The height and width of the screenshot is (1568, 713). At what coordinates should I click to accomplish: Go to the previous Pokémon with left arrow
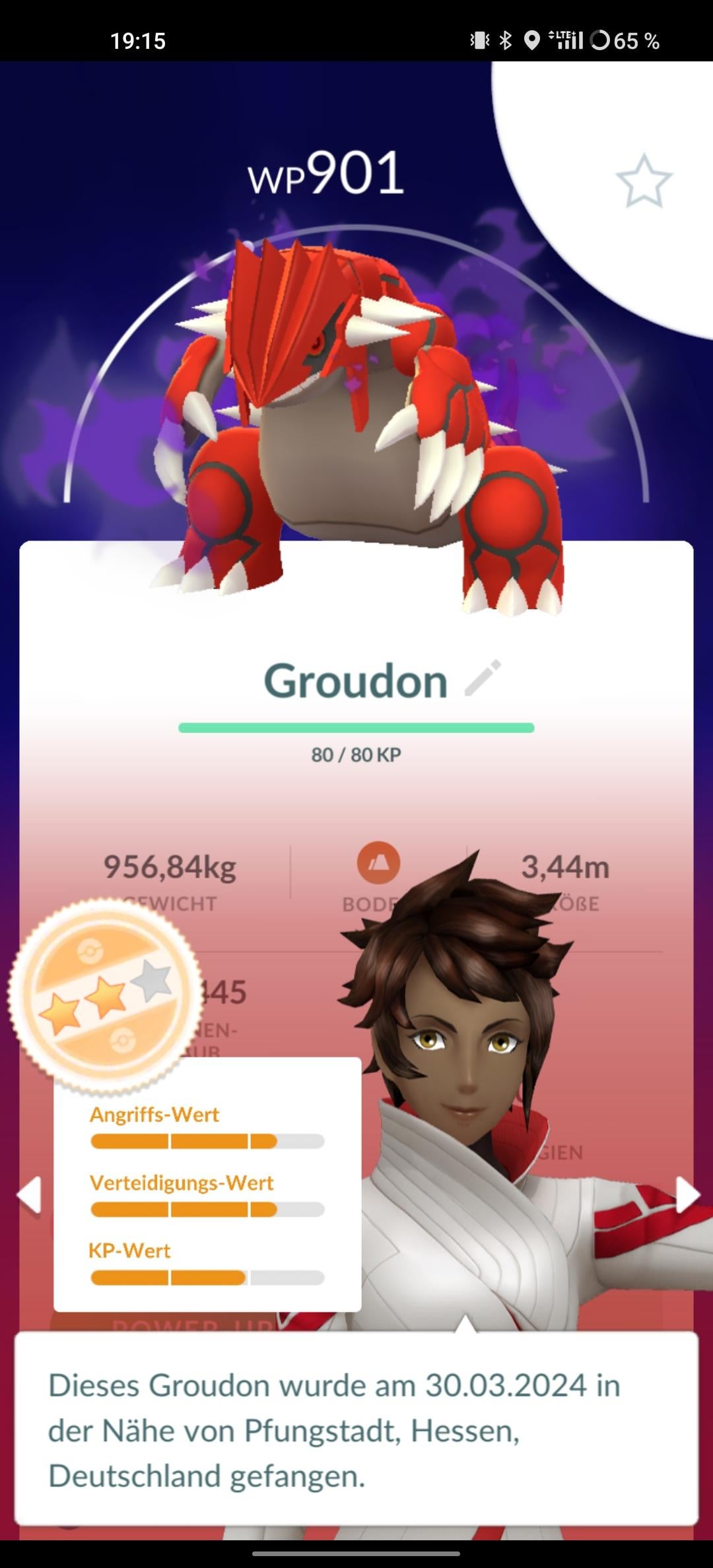click(x=30, y=1194)
